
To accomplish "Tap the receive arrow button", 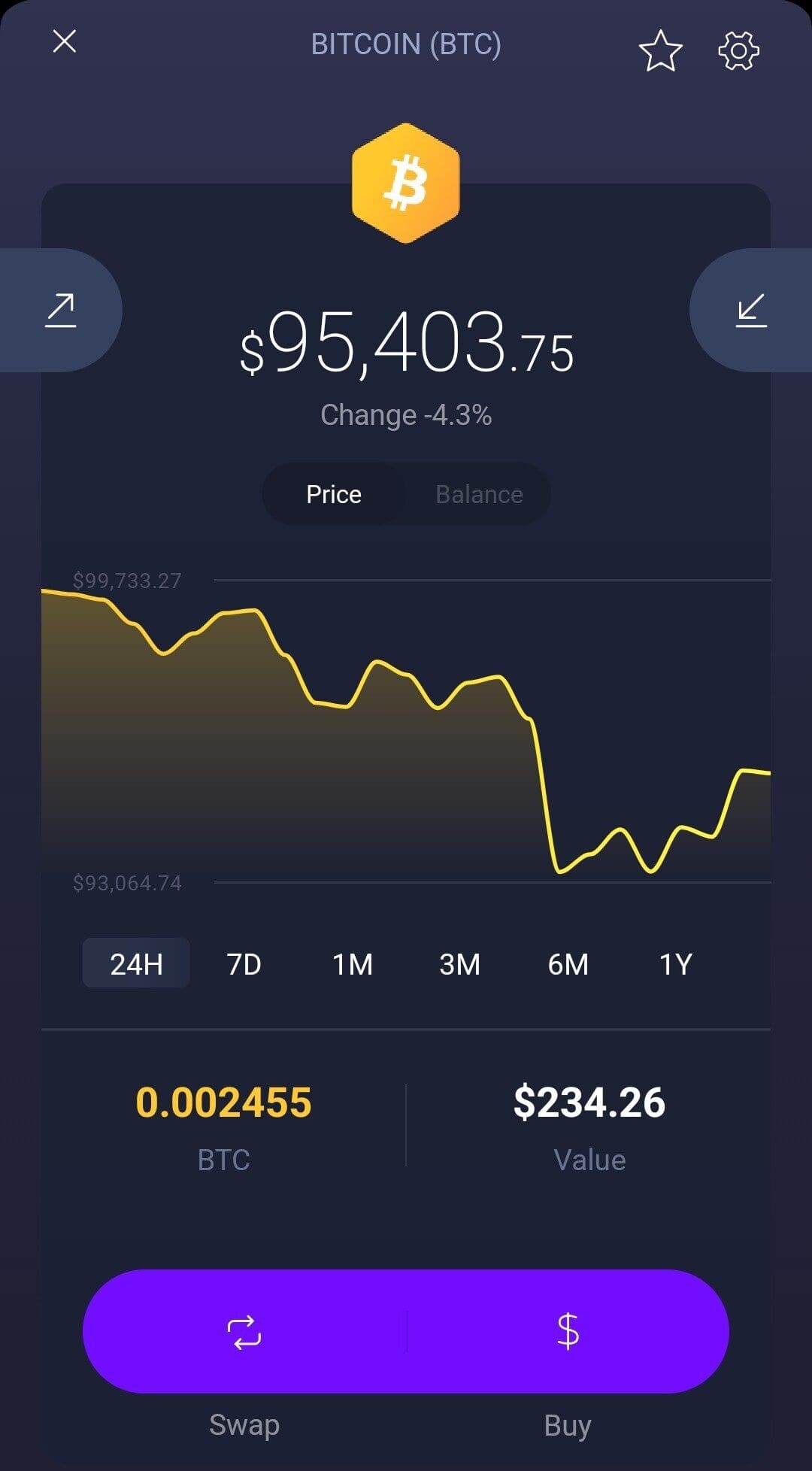I will point(751,311).
